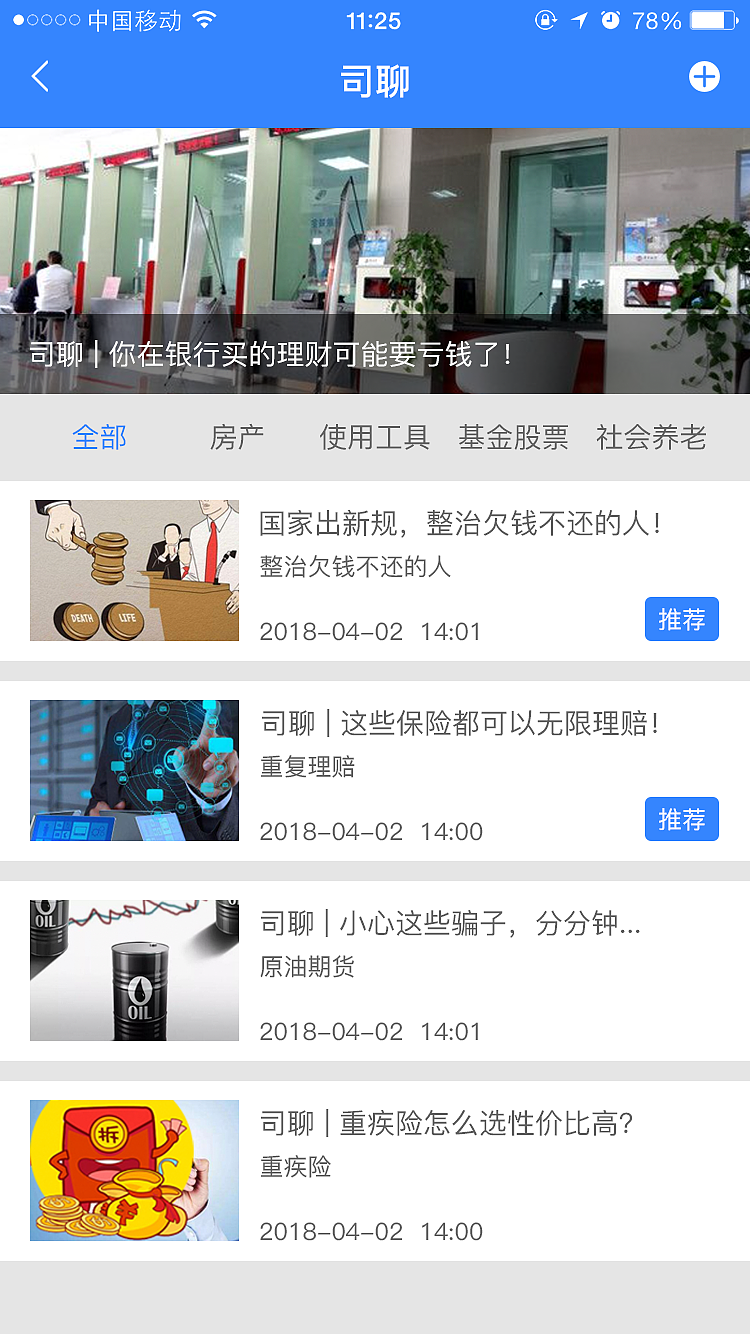Screen dimensions: 750x1334
Task: Tap the red envelope cartoon thumbnail
Action: pyautogui.click(x=134, y=1170)
